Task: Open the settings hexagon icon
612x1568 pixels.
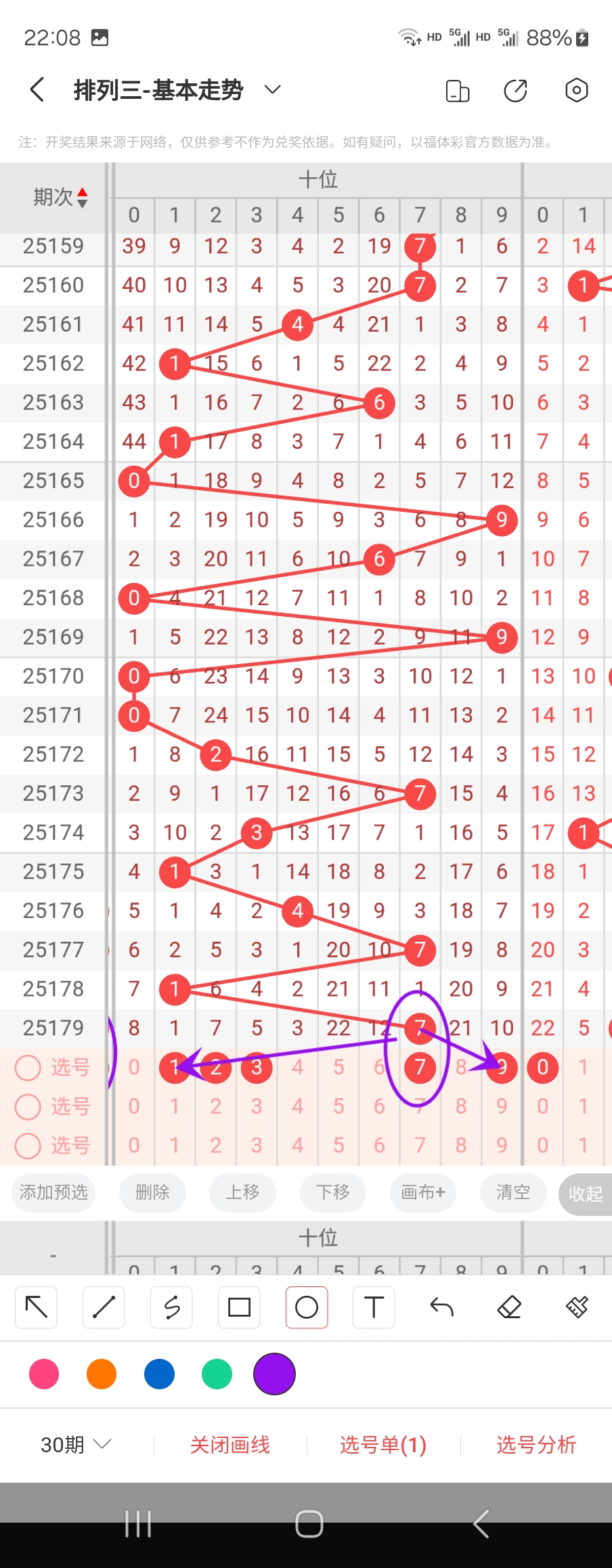Action: click(576, 90)
